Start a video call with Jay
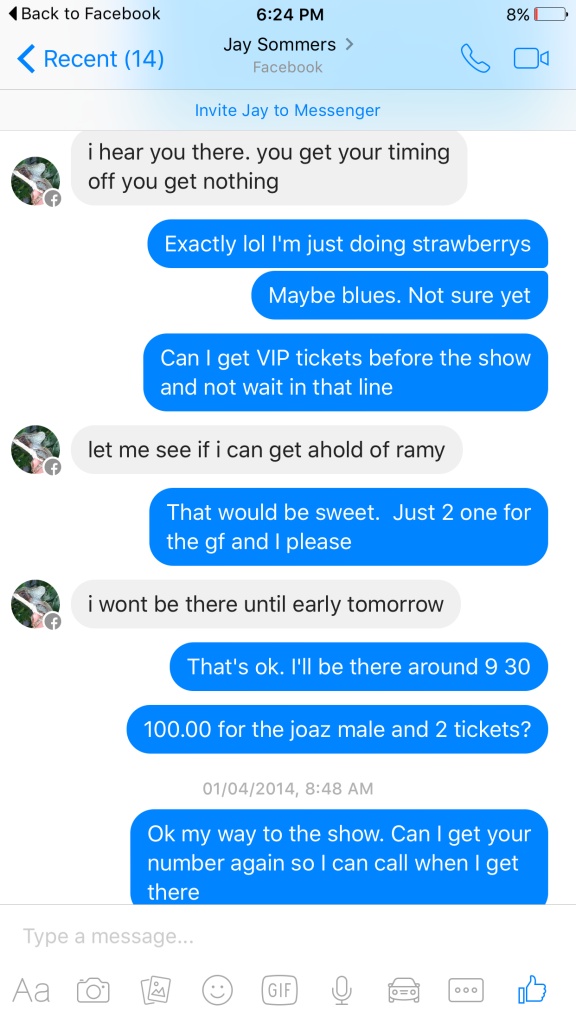 pos(531,59)
